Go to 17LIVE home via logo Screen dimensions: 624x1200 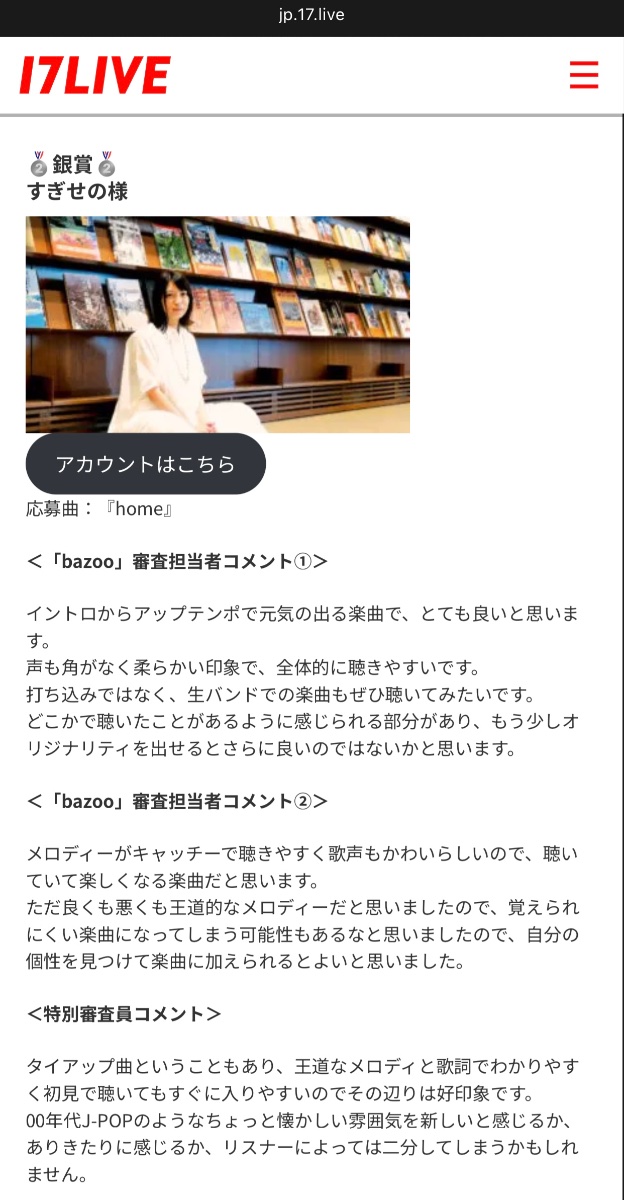tap(95, 75)
